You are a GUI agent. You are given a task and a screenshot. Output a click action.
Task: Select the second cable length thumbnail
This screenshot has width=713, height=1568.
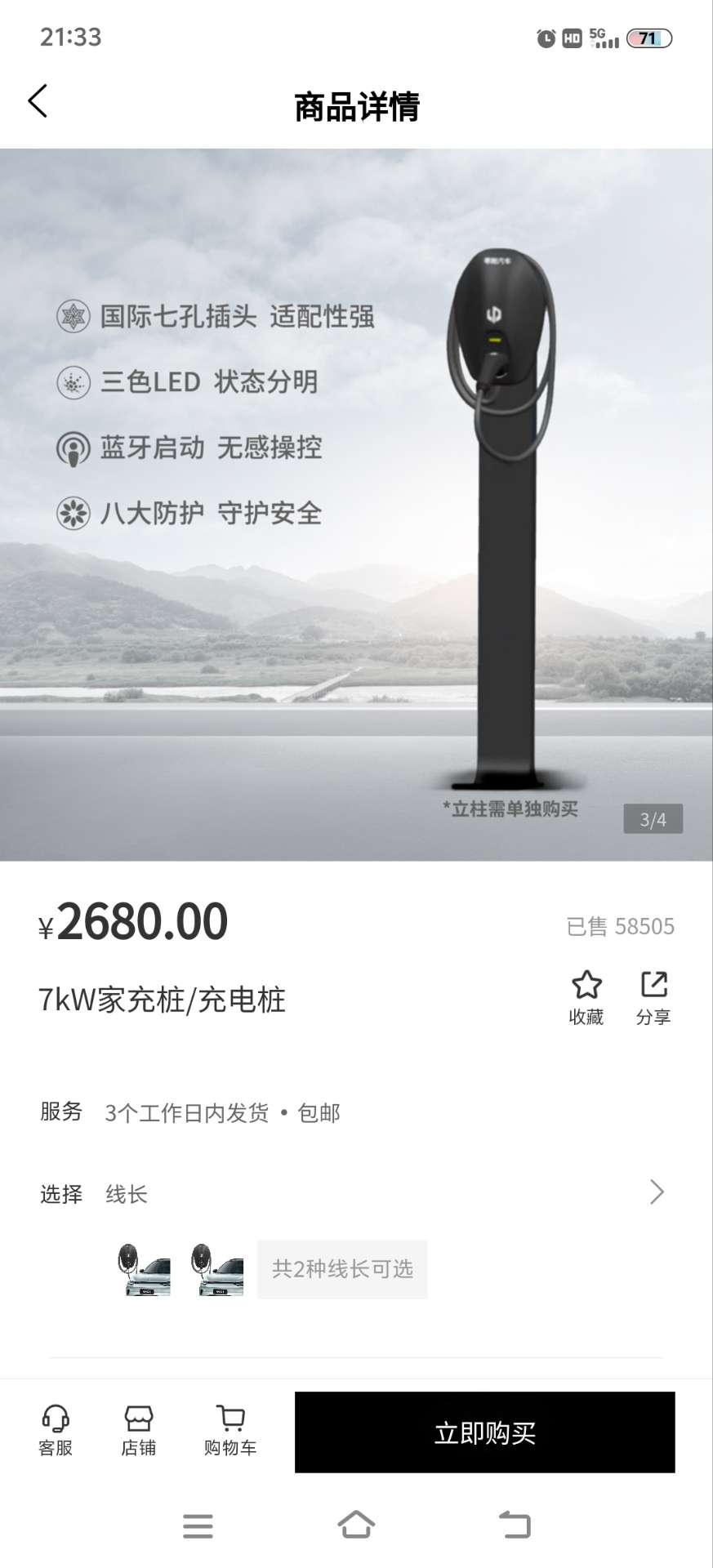[x=217, y=1269]
